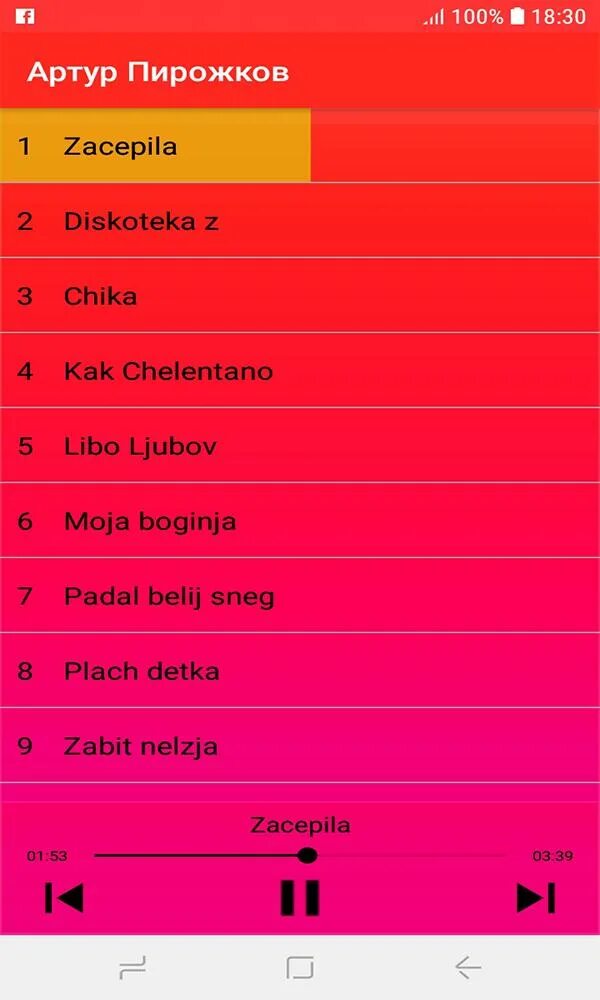This screenshot has height=1000, width=600.
Task: Tap the system back button
Action: [467, 967]
